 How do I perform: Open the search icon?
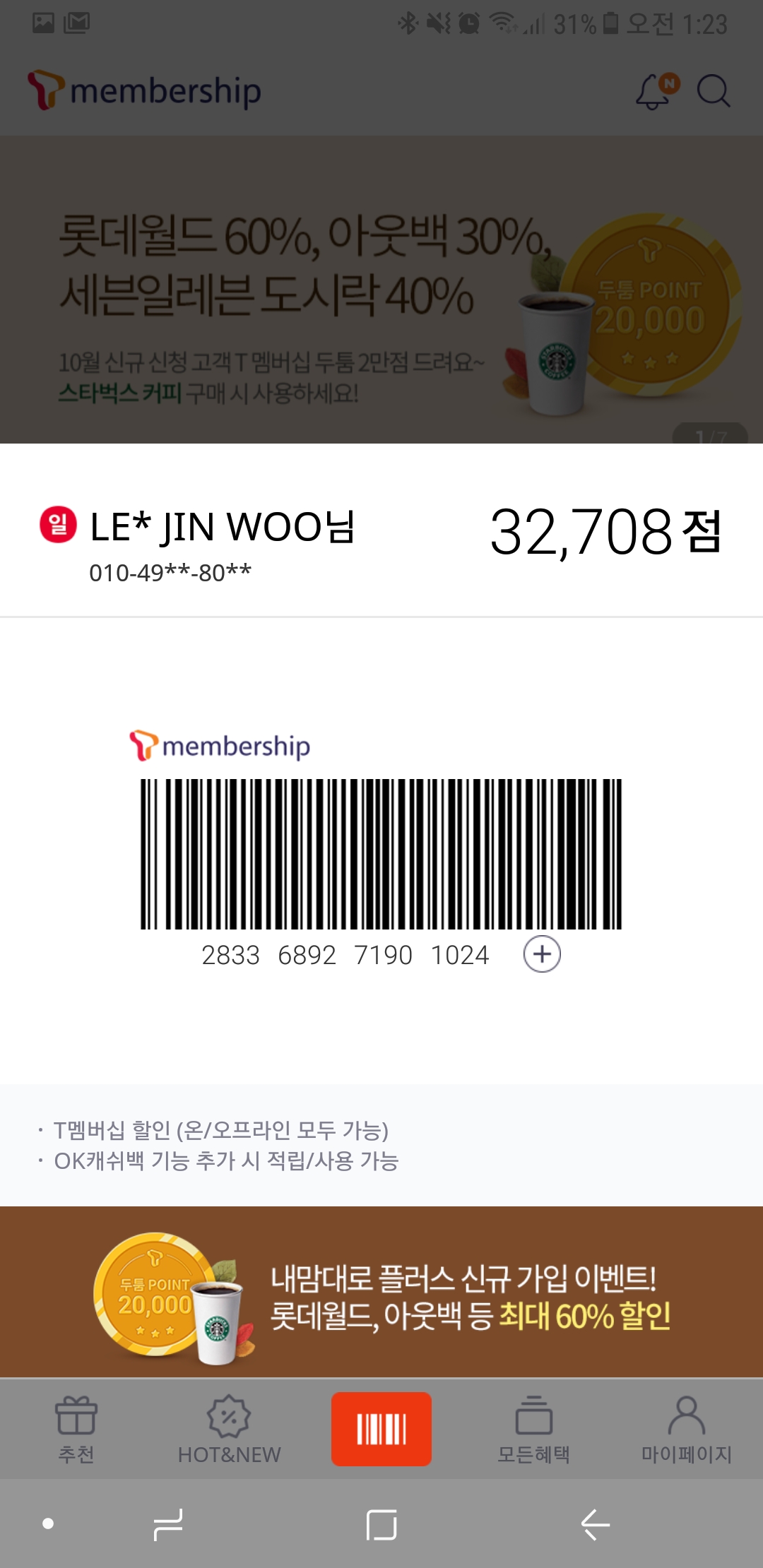tap(714, 92)
